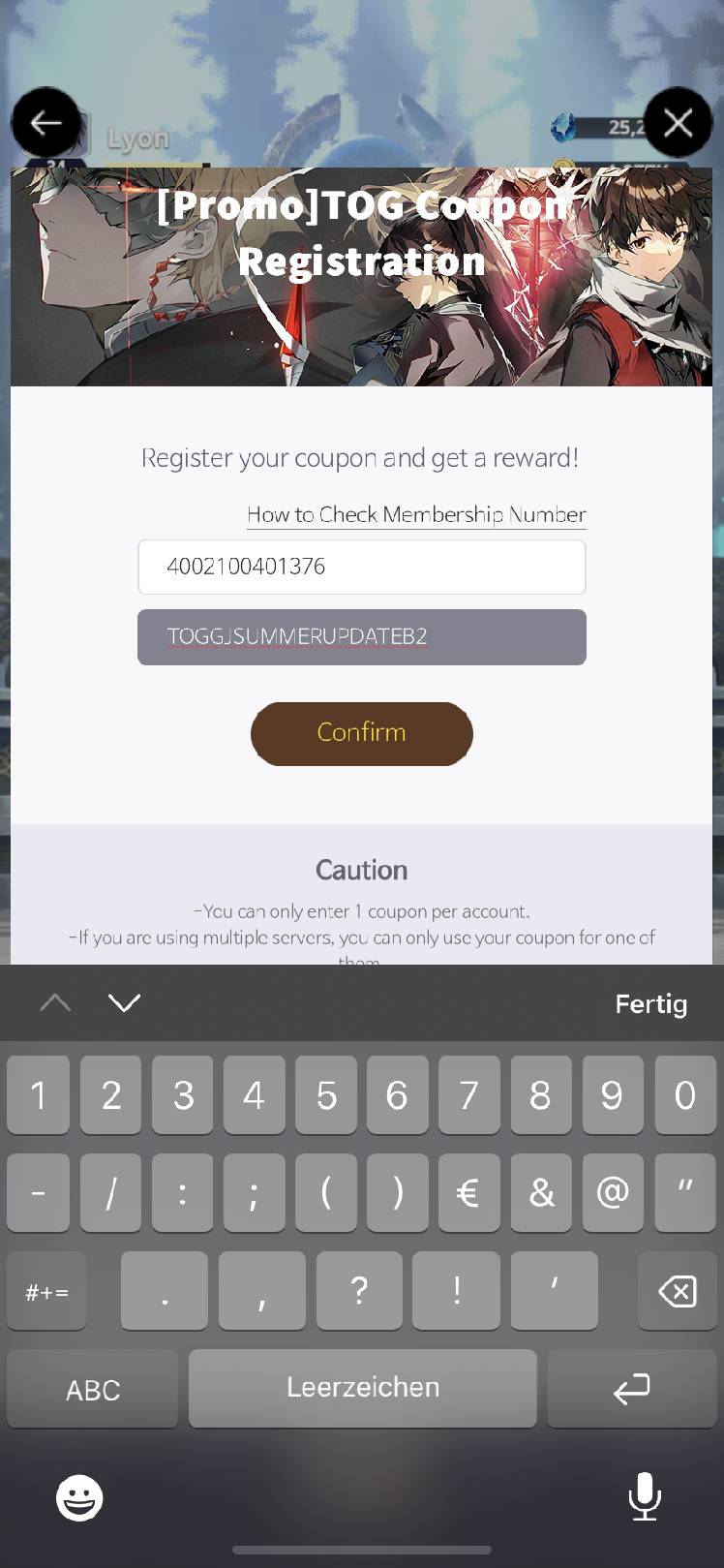Close the coupon registration page

pyautogui.click(x=678, y=123)
